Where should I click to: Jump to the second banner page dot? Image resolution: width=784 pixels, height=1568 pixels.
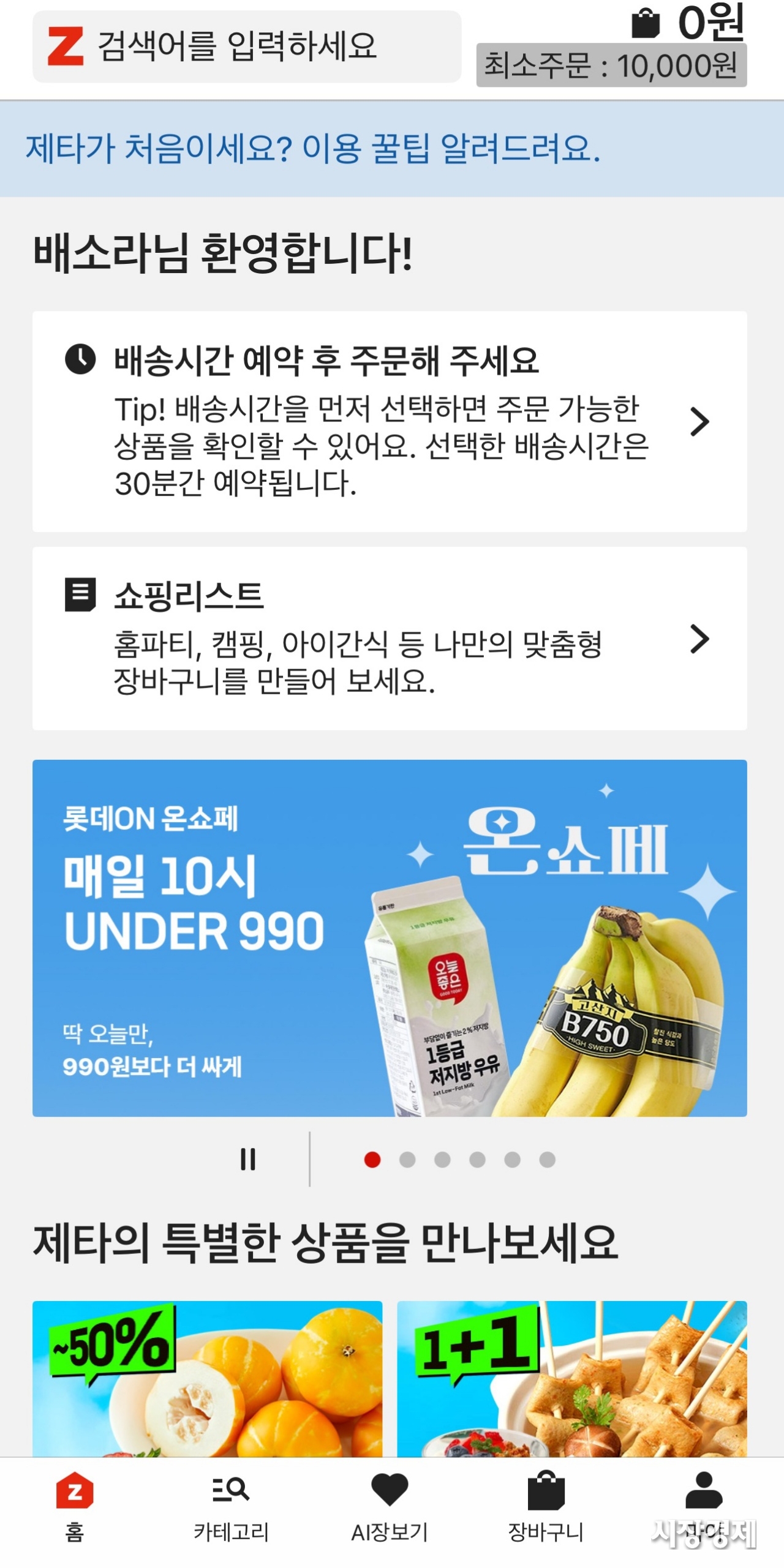click(x=407, y=1159)
